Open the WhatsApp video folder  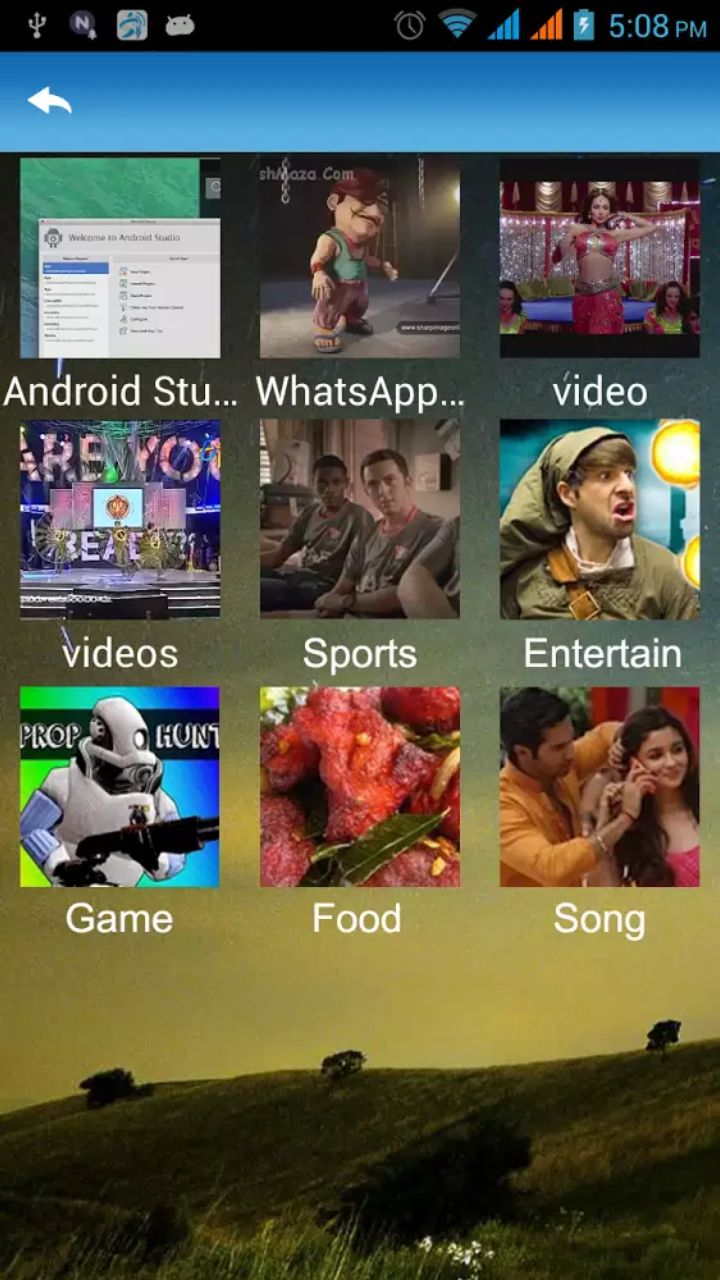(x=360, y=258)
